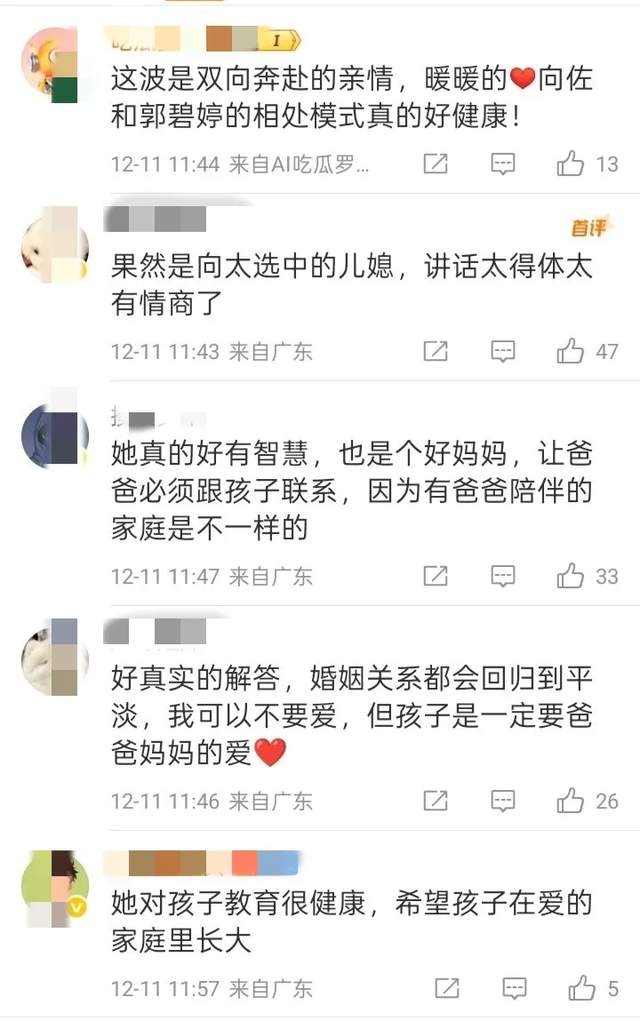Like the comment about 向太选中的儿媳

571,351
